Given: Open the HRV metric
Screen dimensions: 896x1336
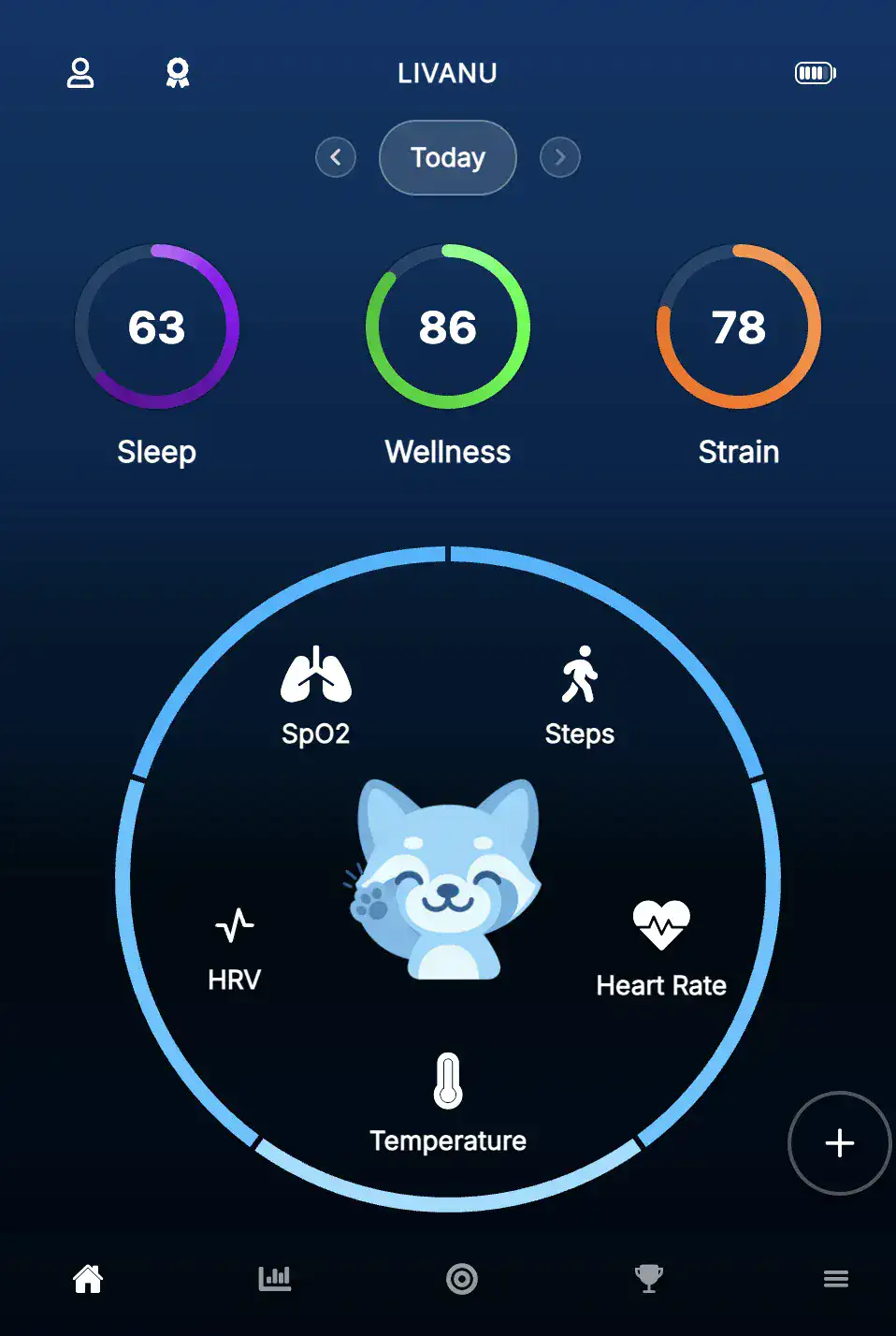Looking at the screenshot, I should [x=235, y=949].
